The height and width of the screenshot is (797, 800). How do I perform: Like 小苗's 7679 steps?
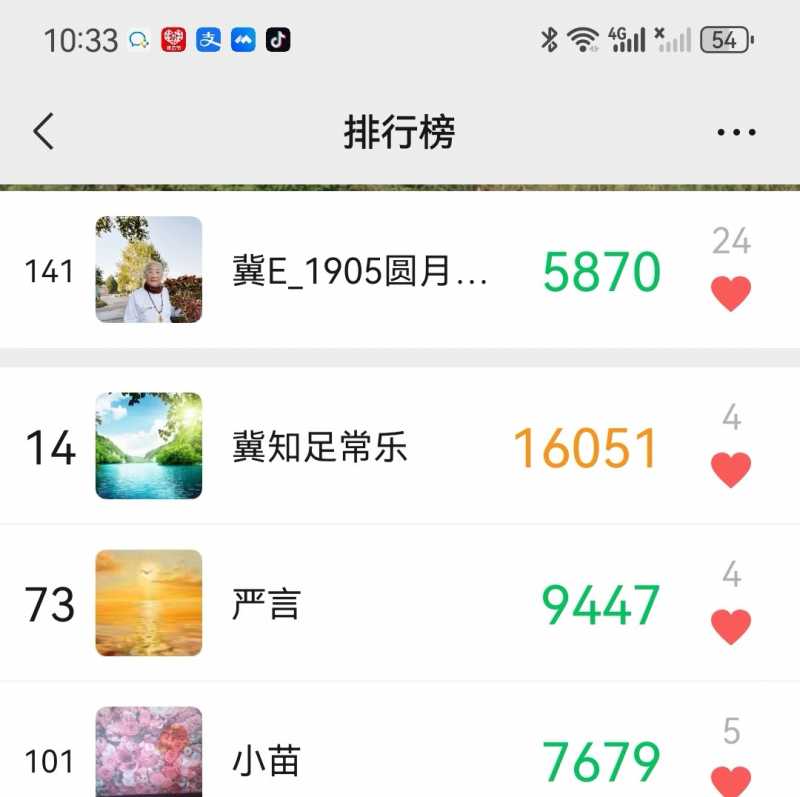pyautogui.click(x=730, y=780)
